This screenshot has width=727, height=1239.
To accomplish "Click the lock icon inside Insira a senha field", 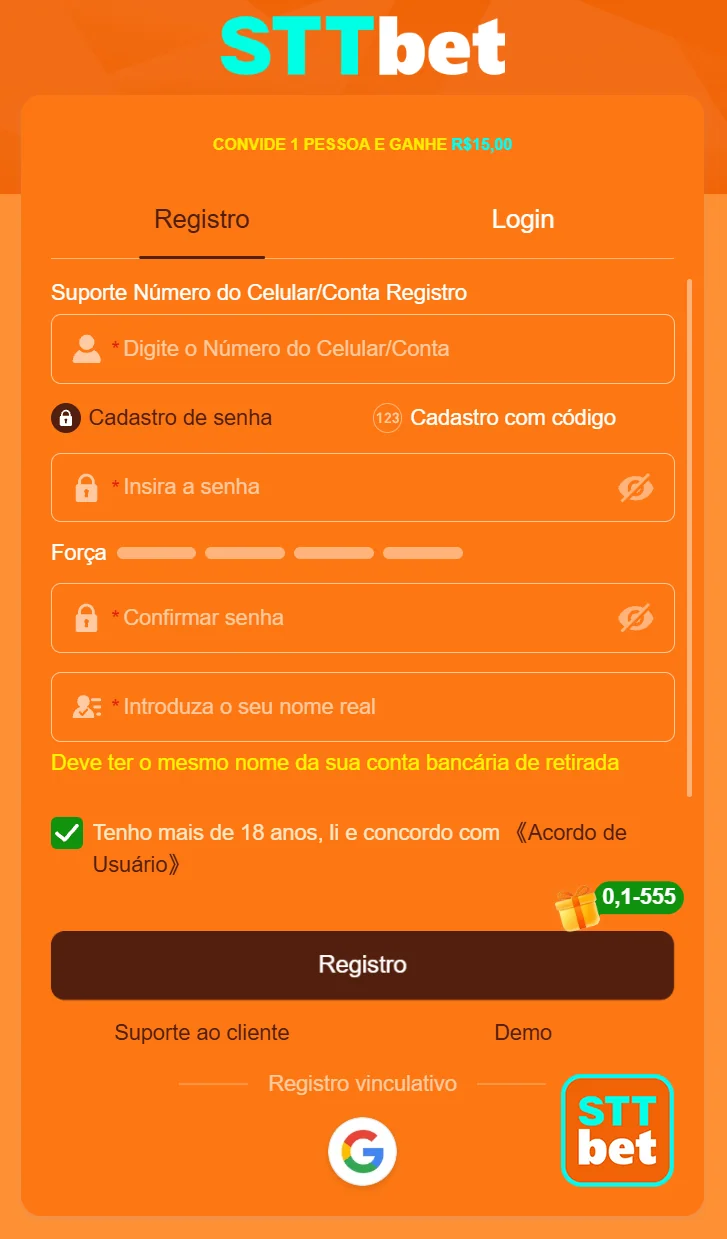I will tap(86, 487).
